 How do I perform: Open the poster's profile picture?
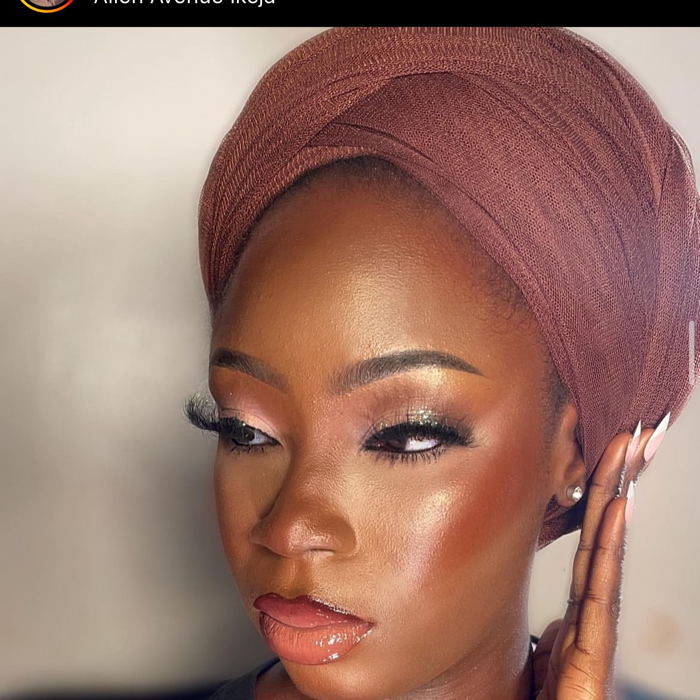(47, 3)
